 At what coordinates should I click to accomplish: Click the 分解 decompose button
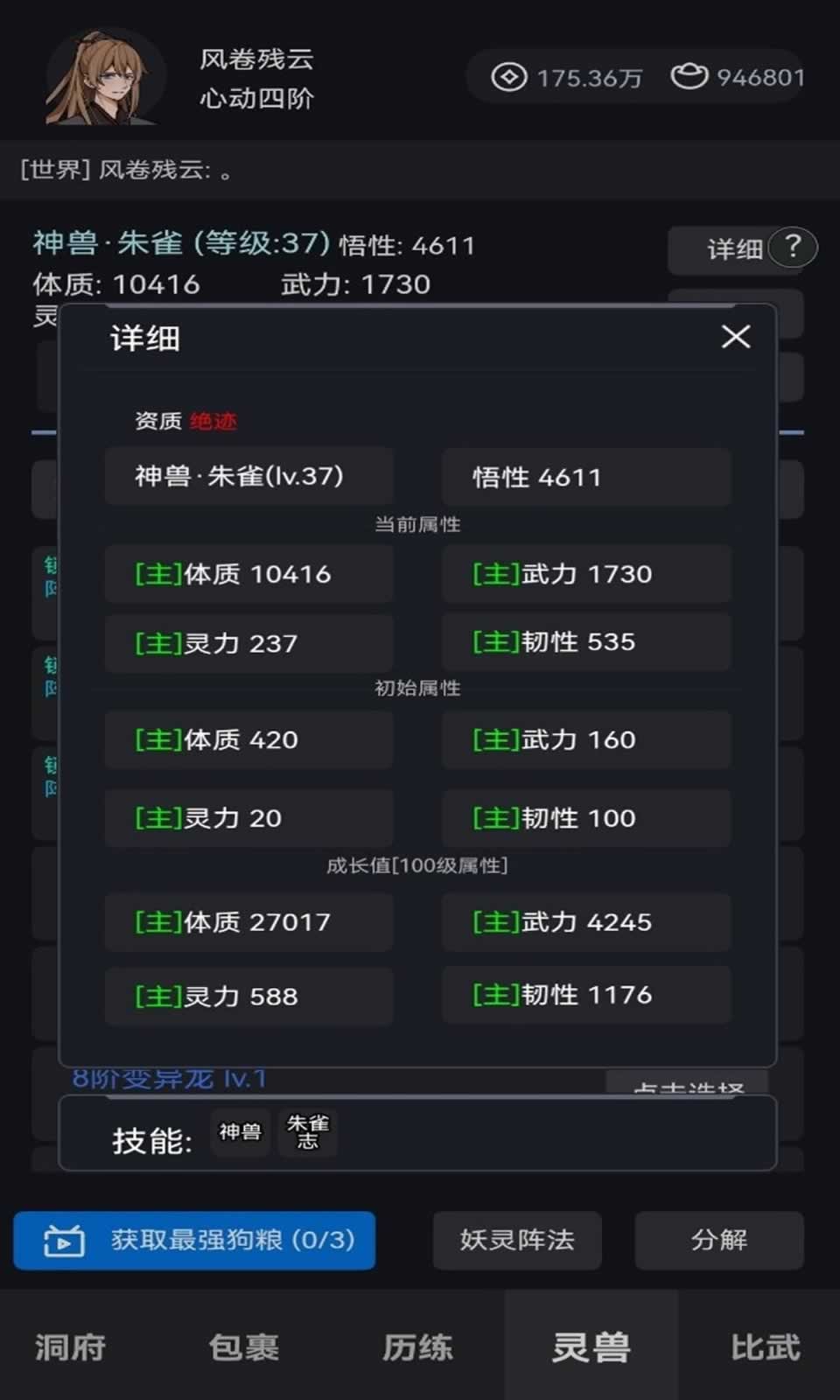click(719, 1240)
